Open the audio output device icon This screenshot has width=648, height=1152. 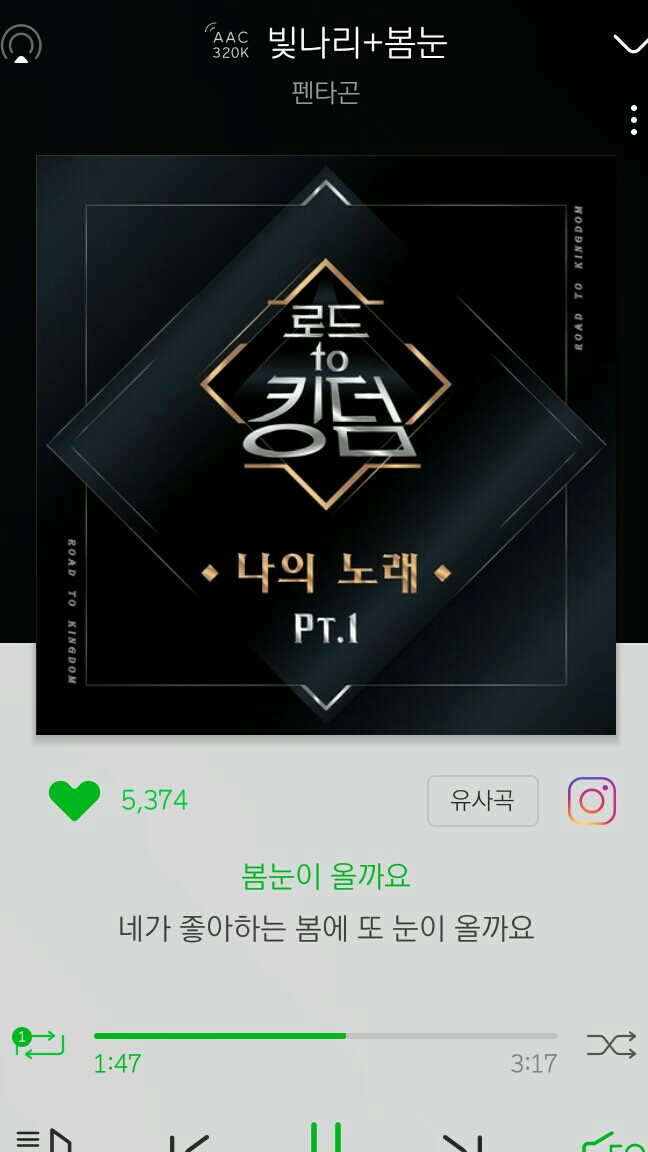pyautogui.click(x=21, y=44)
